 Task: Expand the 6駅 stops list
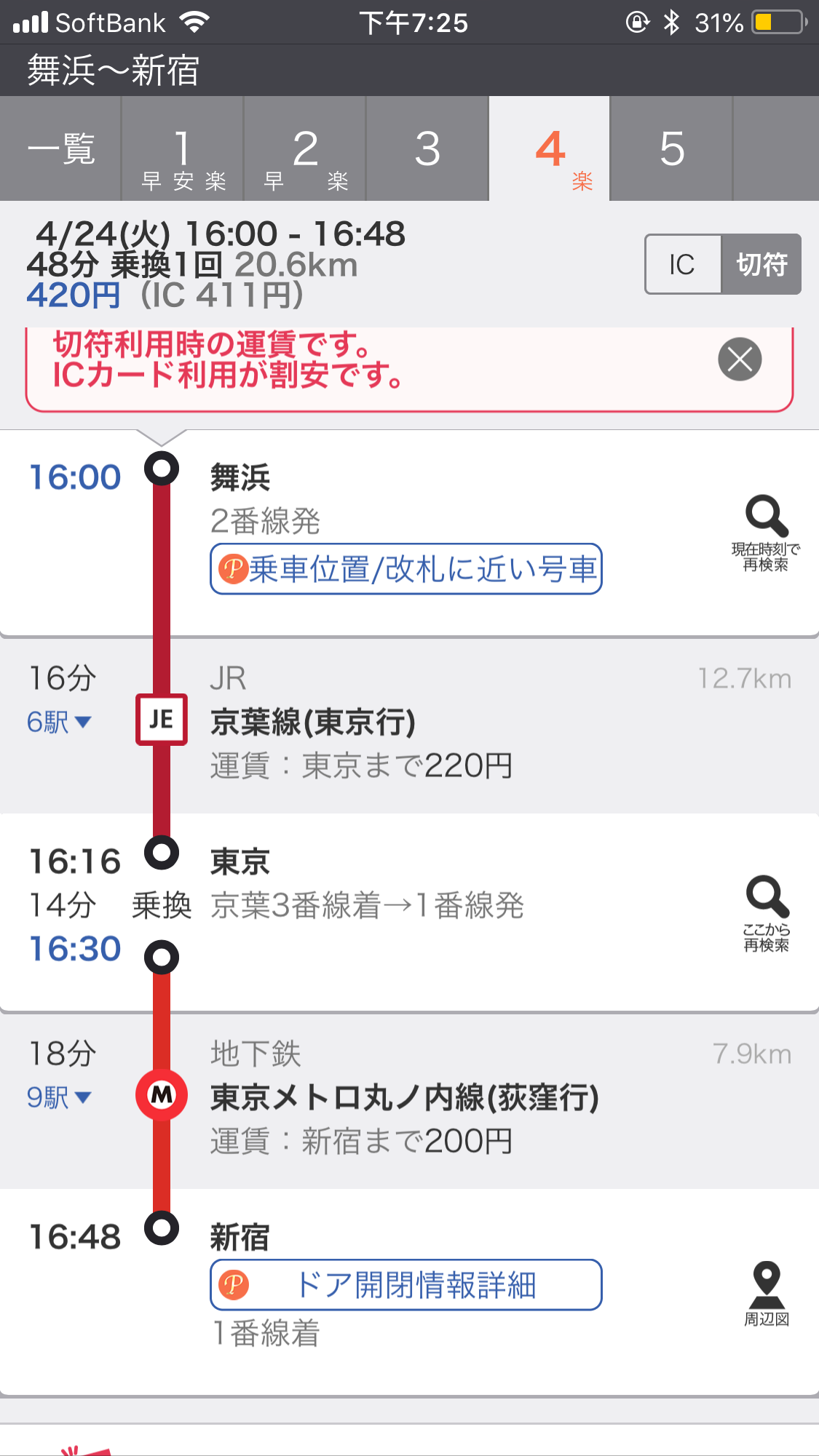[60, 722]
